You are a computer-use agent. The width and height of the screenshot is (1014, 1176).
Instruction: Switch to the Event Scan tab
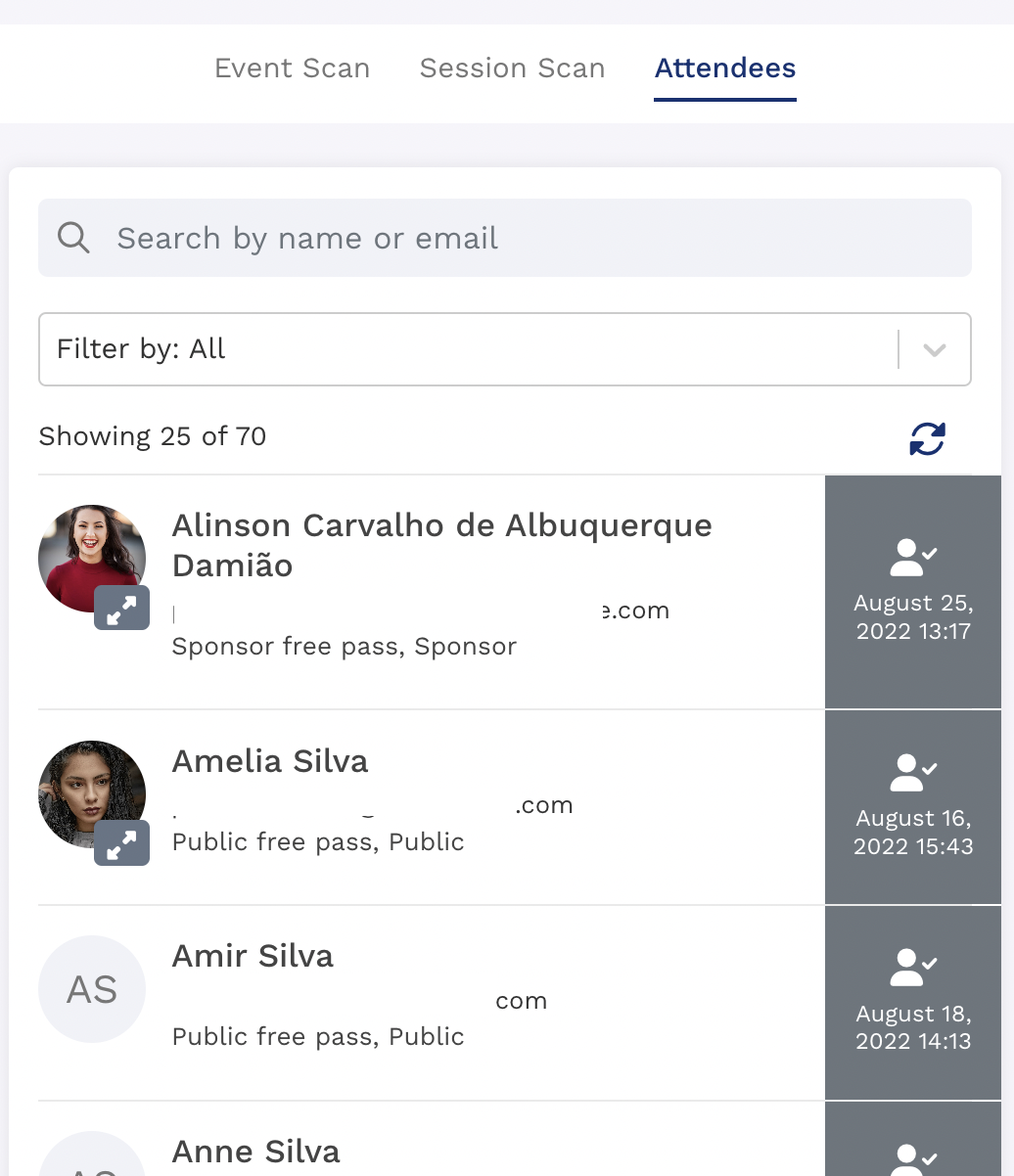[292, 68]
